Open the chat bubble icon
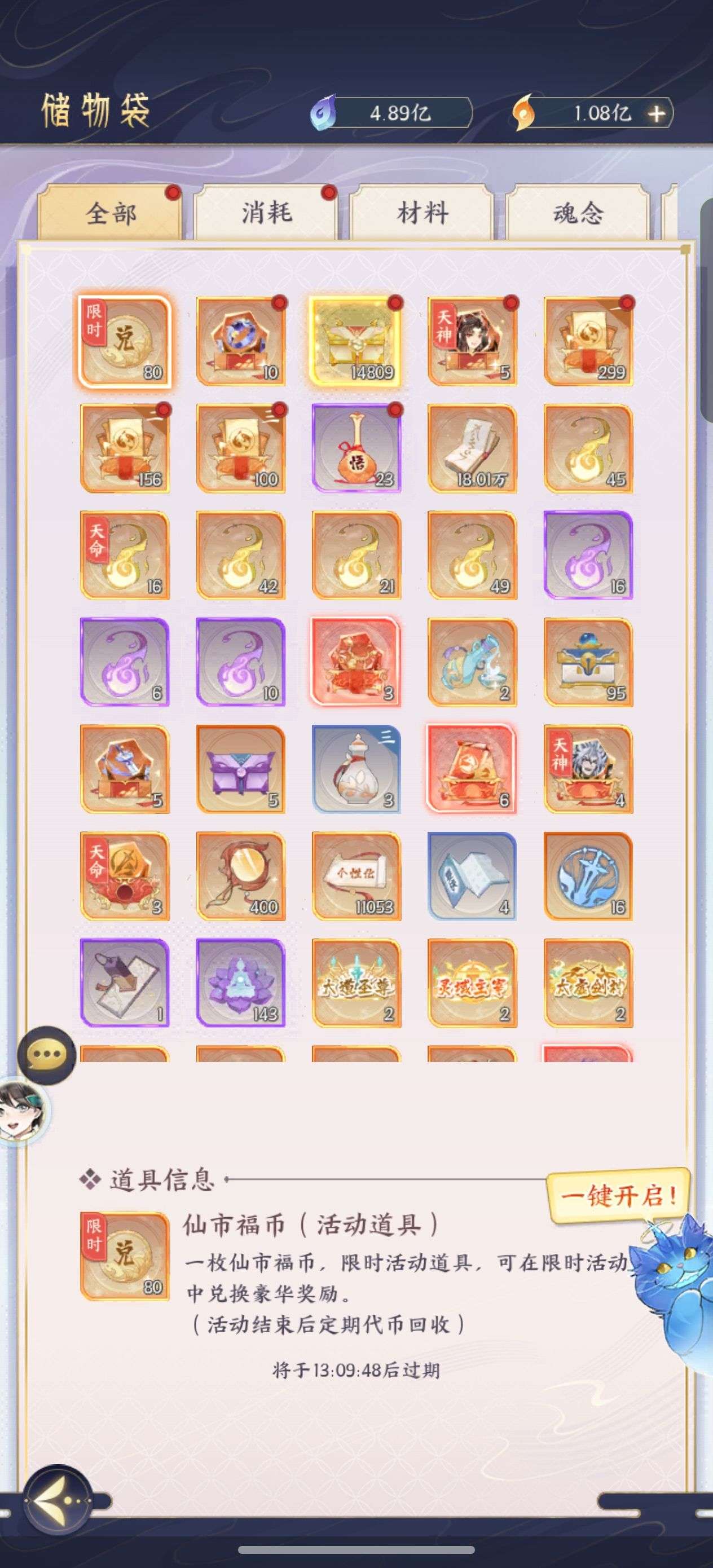This screenshot has height=1568, width=713. coord(46,1055)
